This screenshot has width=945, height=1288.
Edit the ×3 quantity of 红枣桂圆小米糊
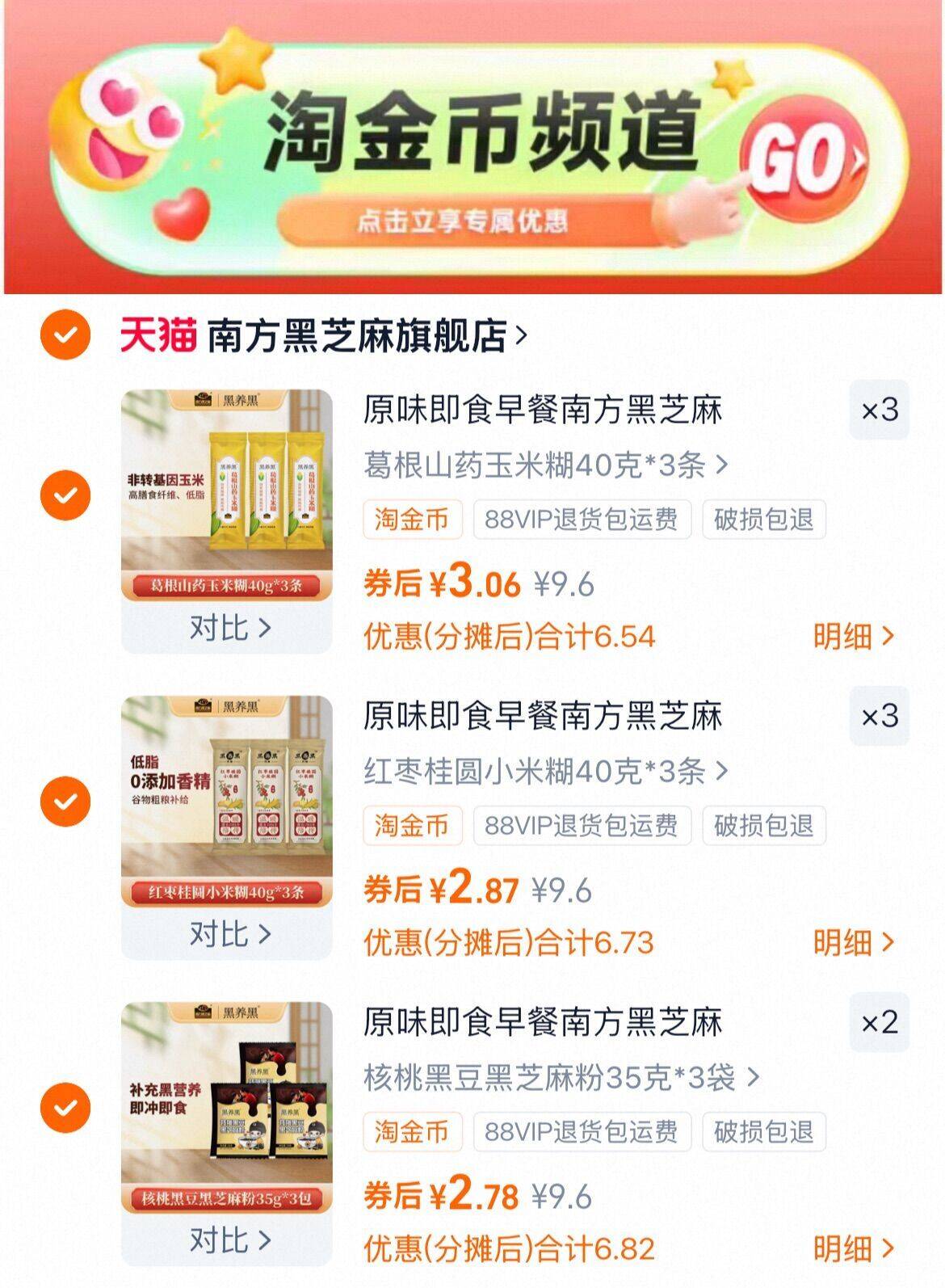(x=880, y=716)
